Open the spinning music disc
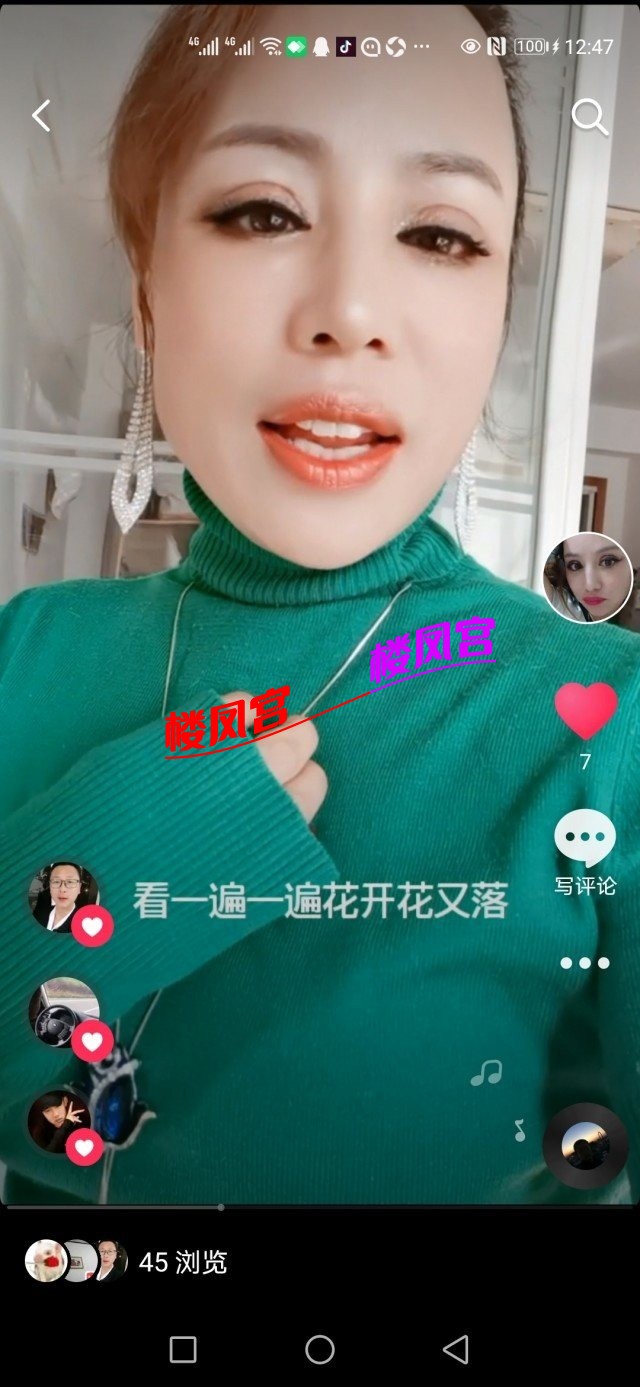 tap(585, 1146)
